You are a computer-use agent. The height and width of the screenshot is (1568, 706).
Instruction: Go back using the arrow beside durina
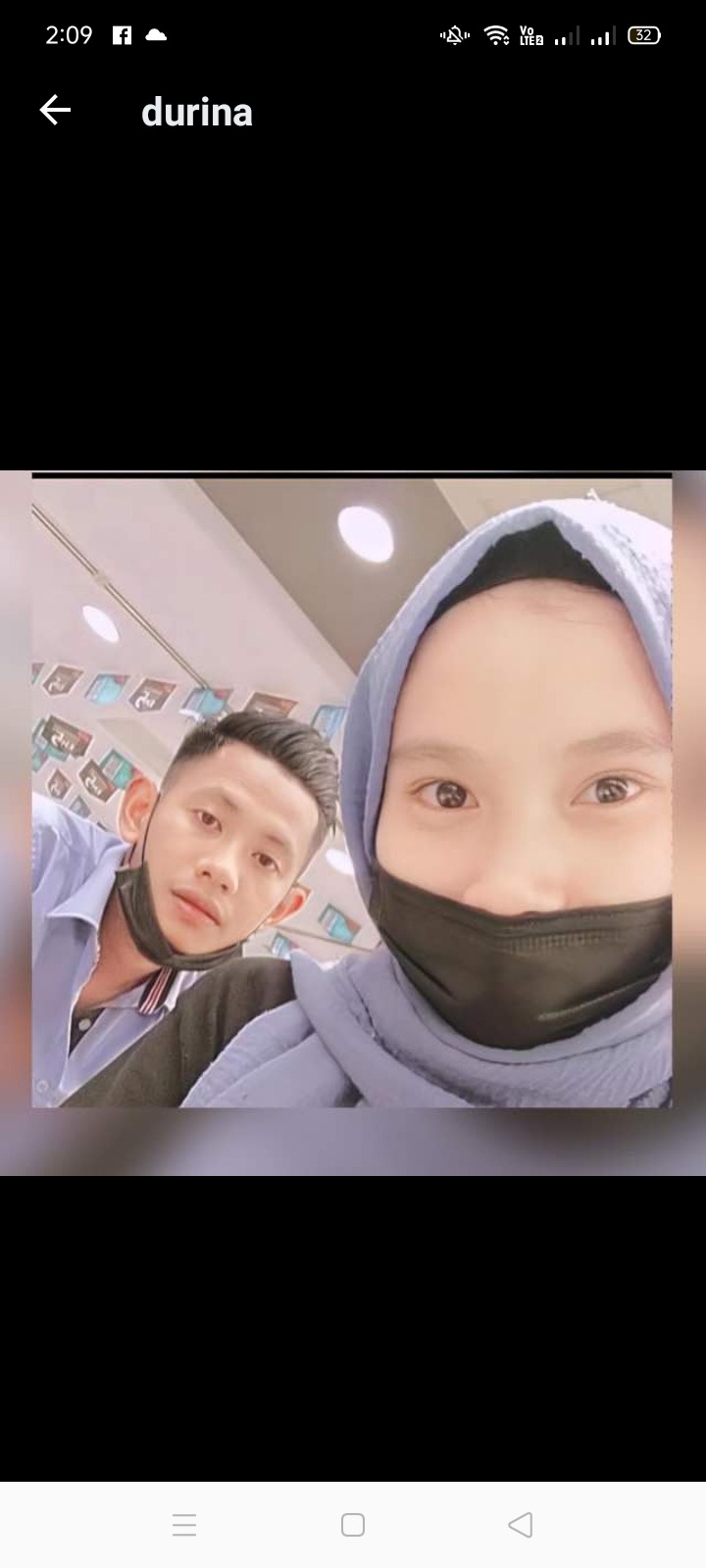coord(55,111)
